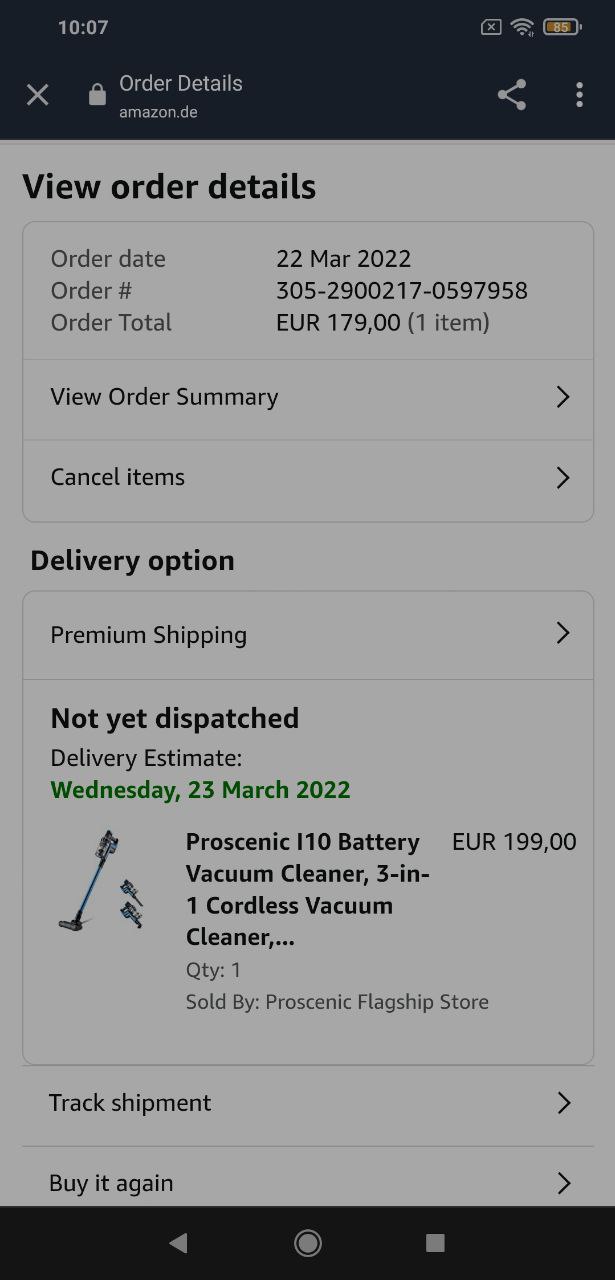Go to the home screen
This screenshot has height=1280, width=615.
307,1243
